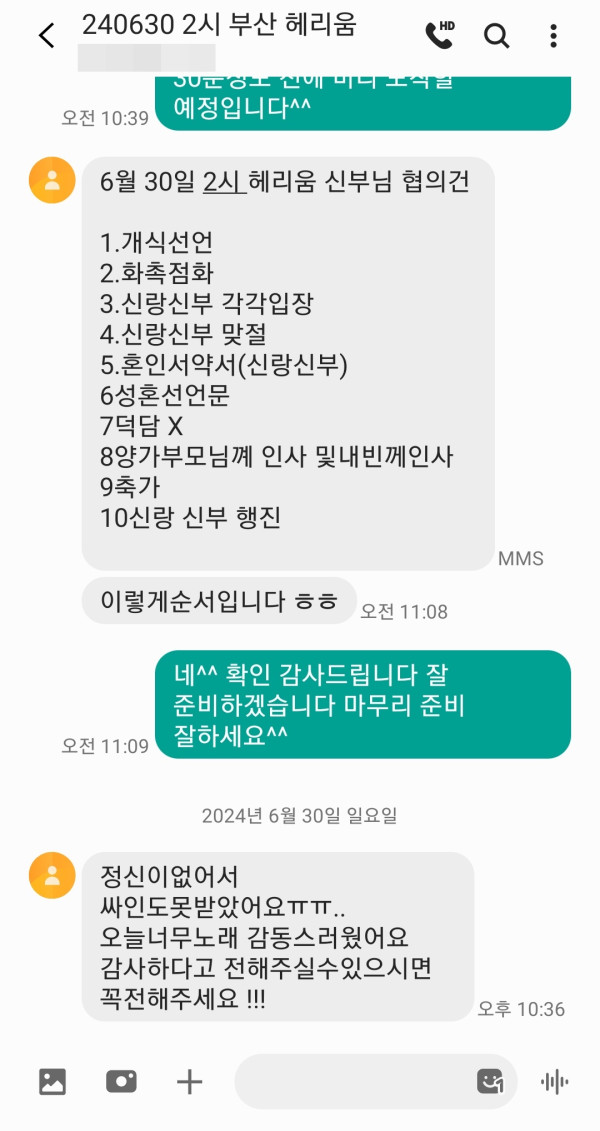
Task: Tap the underlined 2시 time link
Action: point(223,182)
